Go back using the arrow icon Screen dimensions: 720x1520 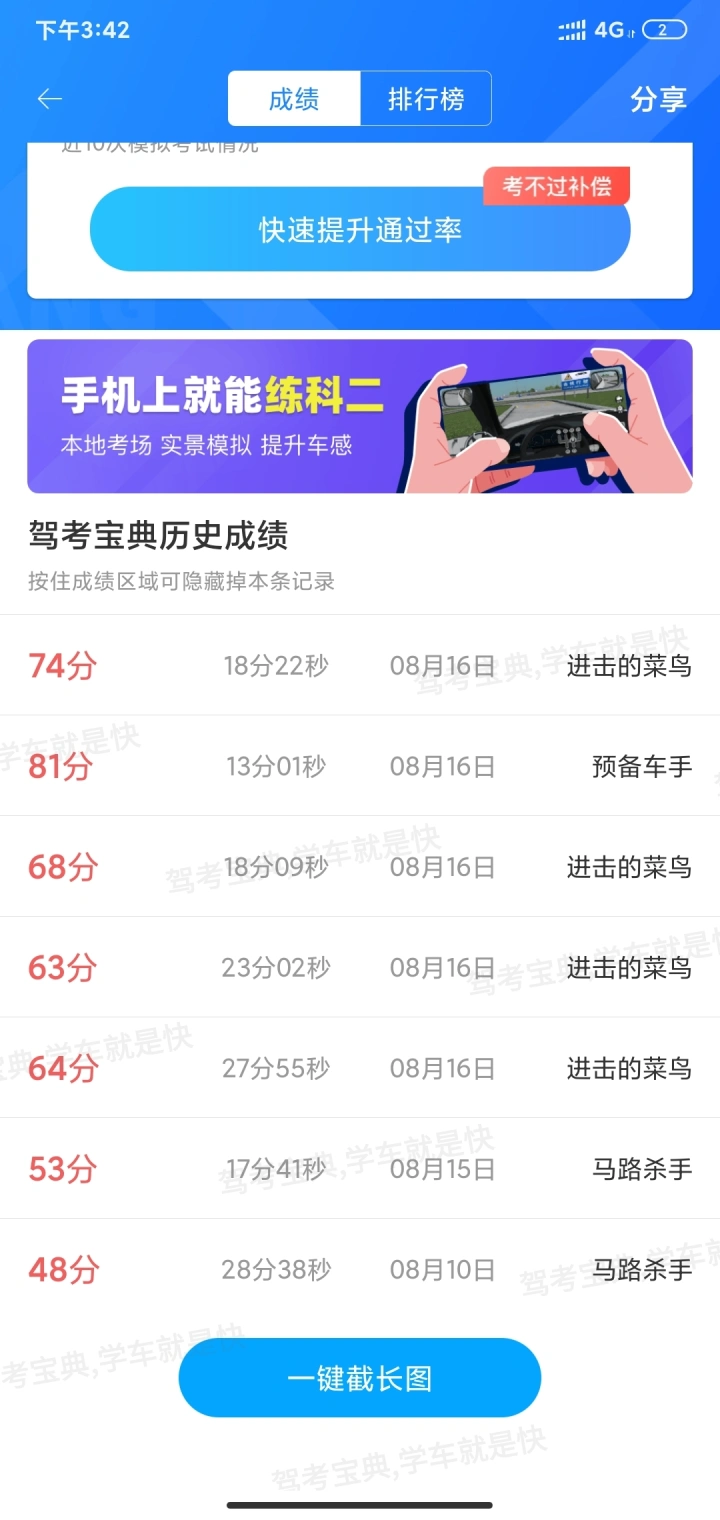[x=49, y=99]
